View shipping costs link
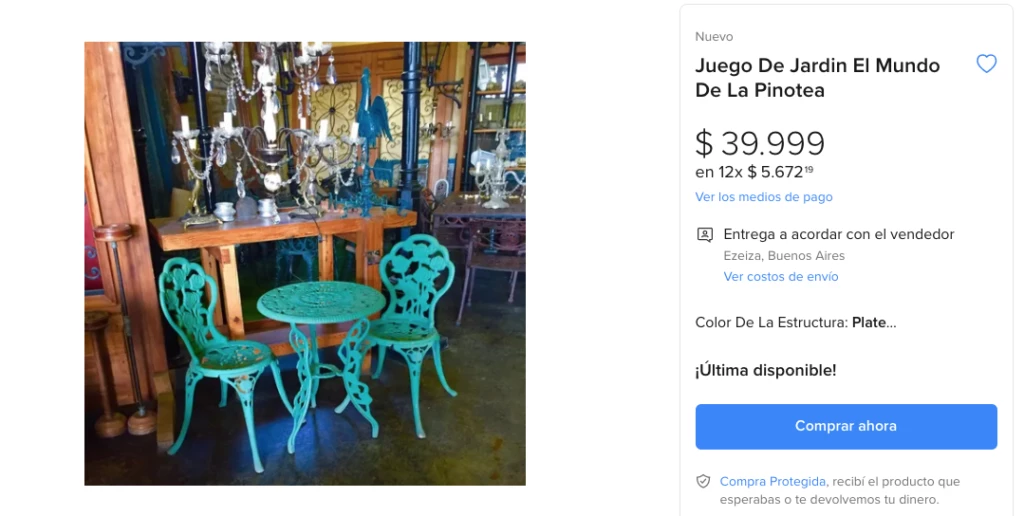The image size is (1024, 516). pyautogui.click(x=781, y=276)
